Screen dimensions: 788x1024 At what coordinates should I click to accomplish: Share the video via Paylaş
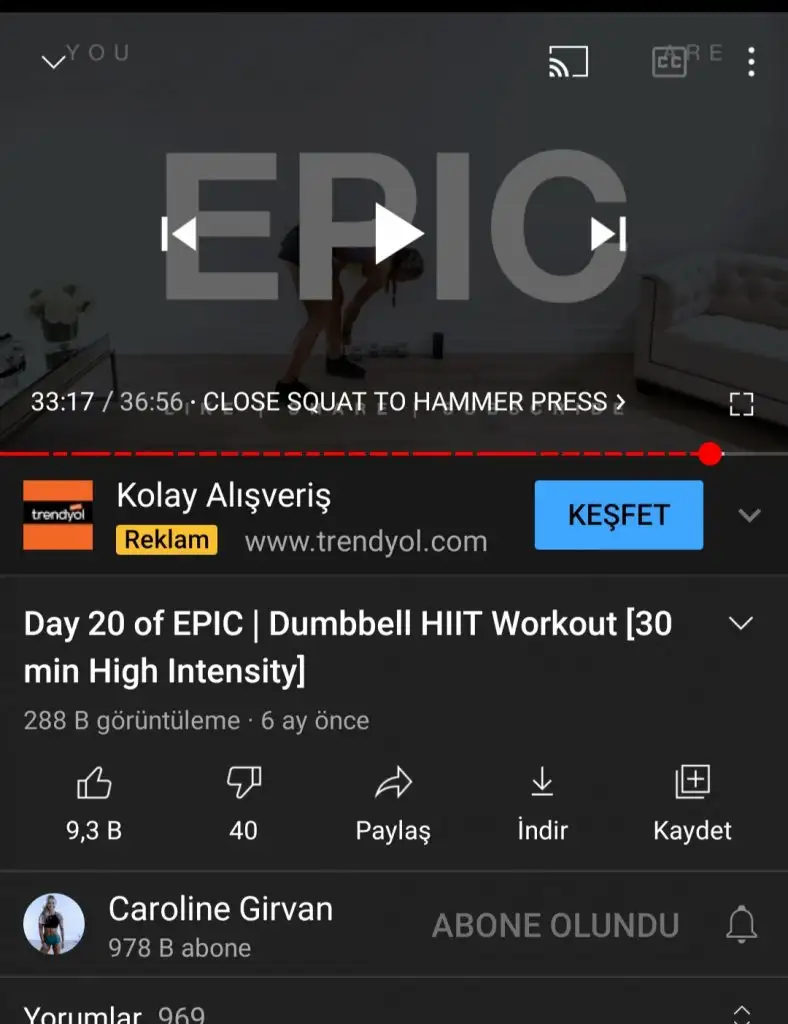[x=393, y=800]
